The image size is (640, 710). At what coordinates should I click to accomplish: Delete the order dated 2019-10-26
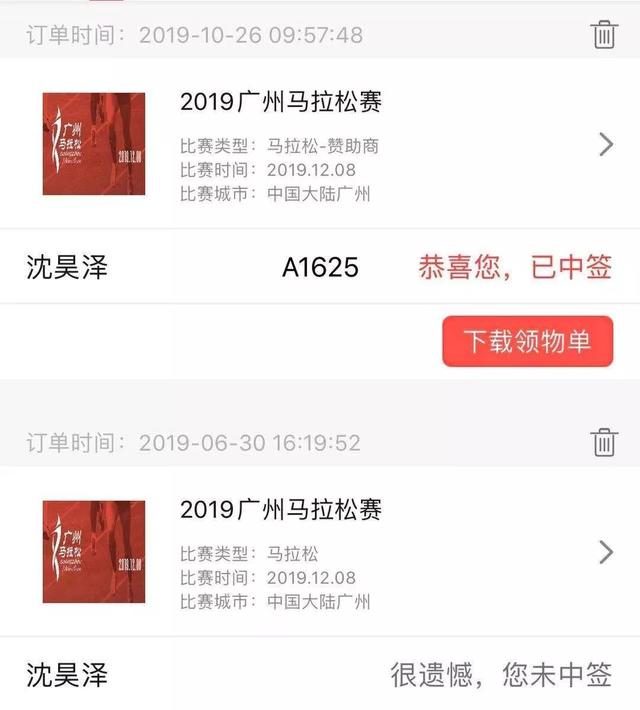[604, 35]
